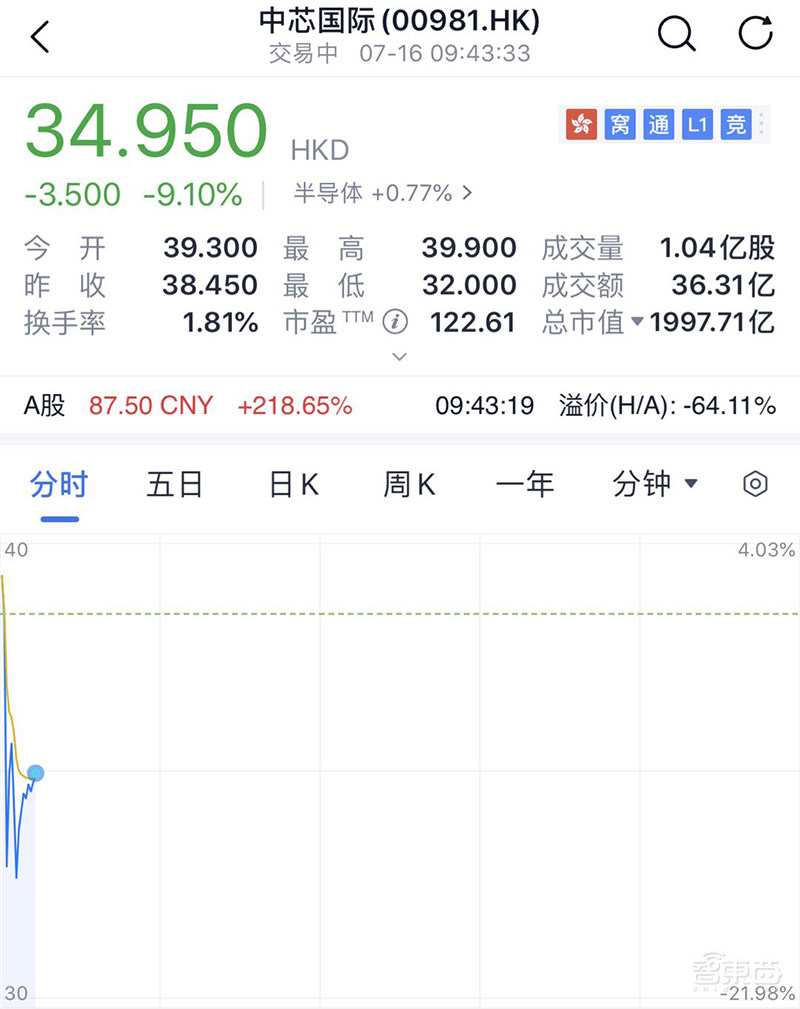Tap the search magnifier icon

[677, 33]
